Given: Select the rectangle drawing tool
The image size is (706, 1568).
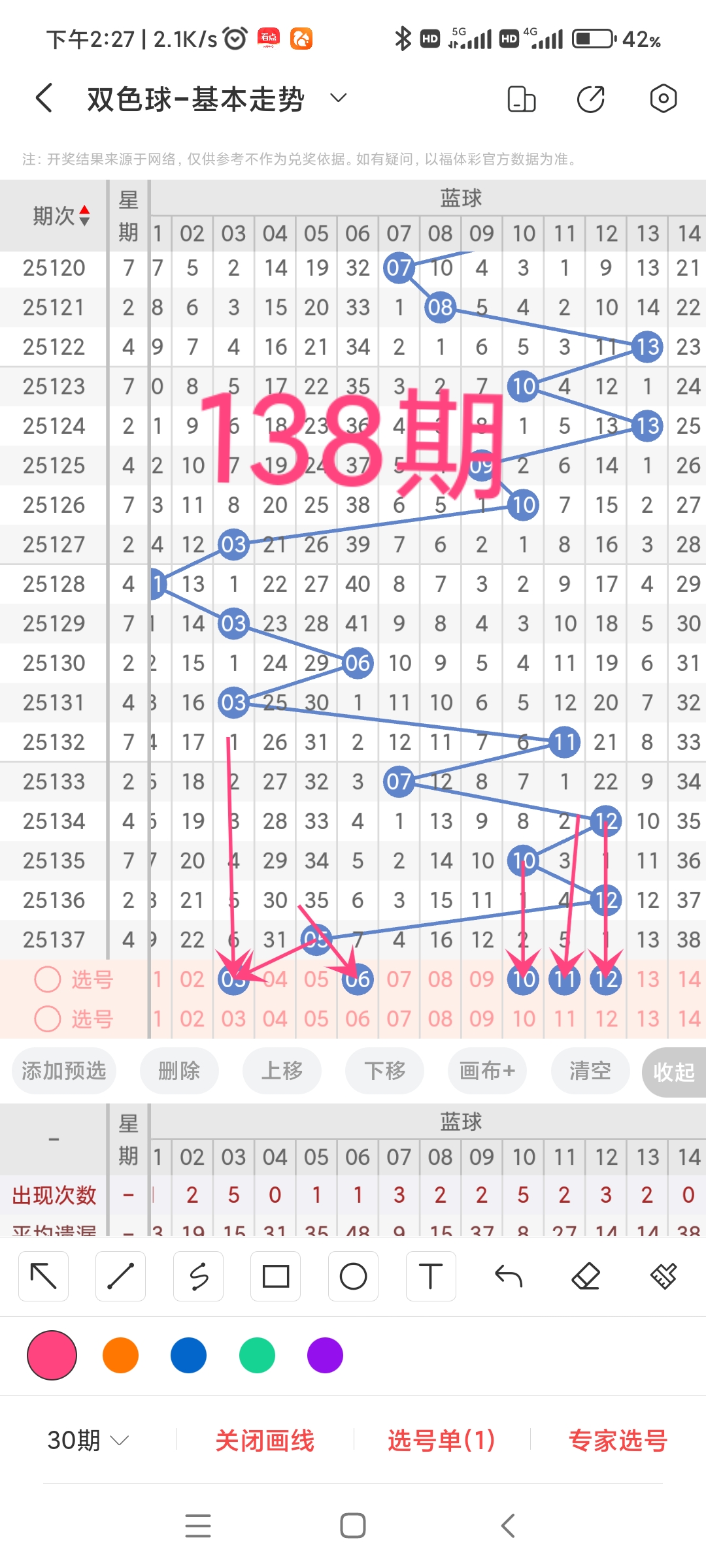Looking at the screenshot, I should [275, 1275].
